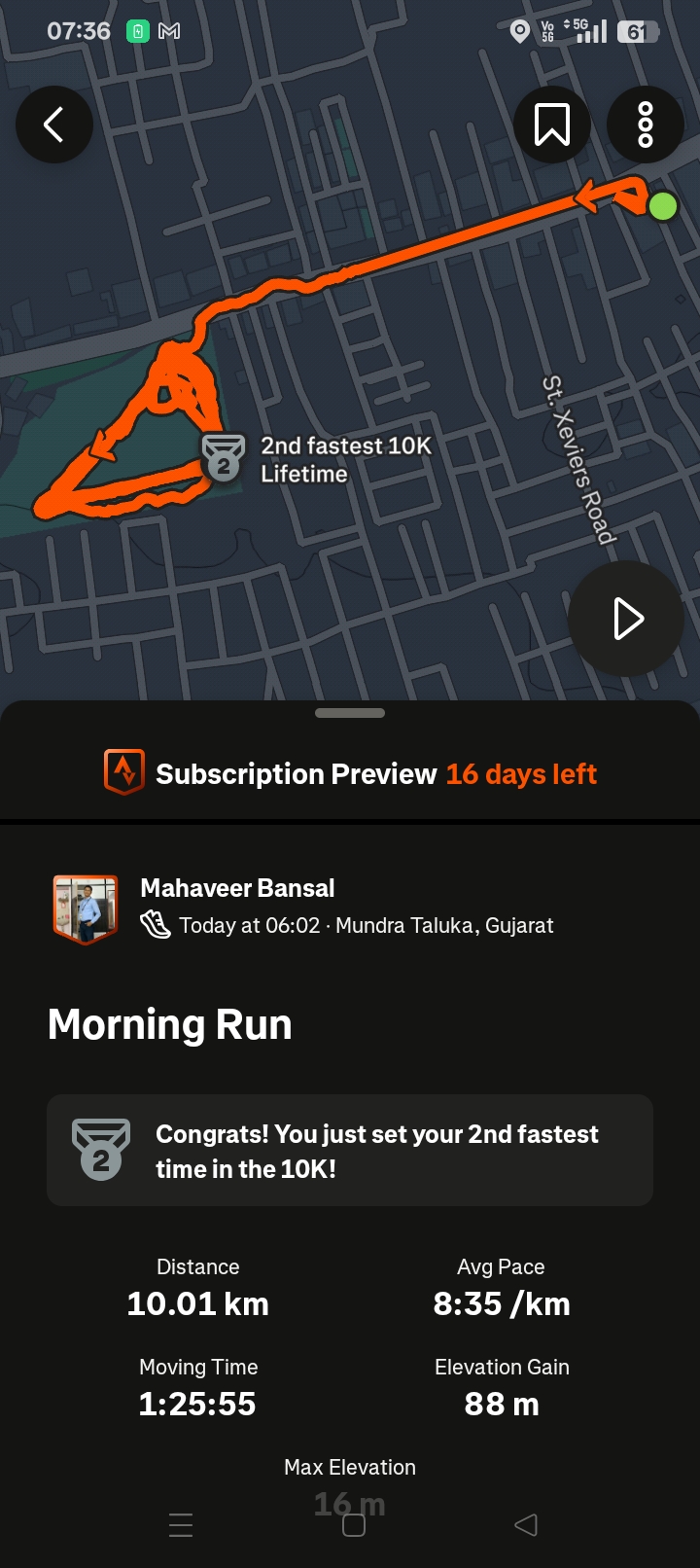Play the route flyover on map

pyautogui.click(x=626, y=619)
